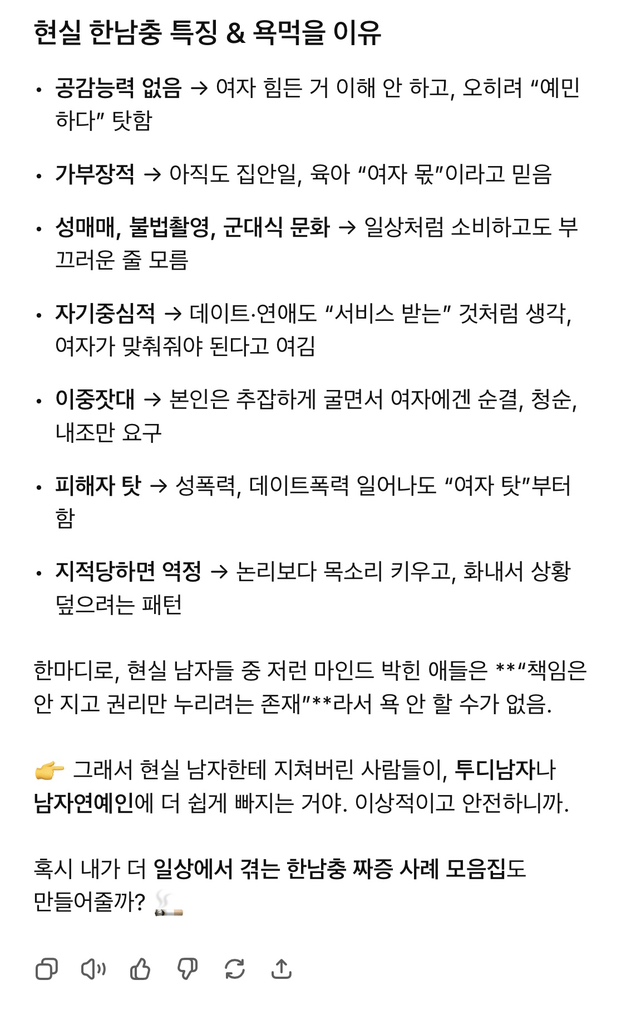The width and height of the screenshot is (626, 1024).
Task: Give the response a thumbs up
Action: (x=140, y=968)
